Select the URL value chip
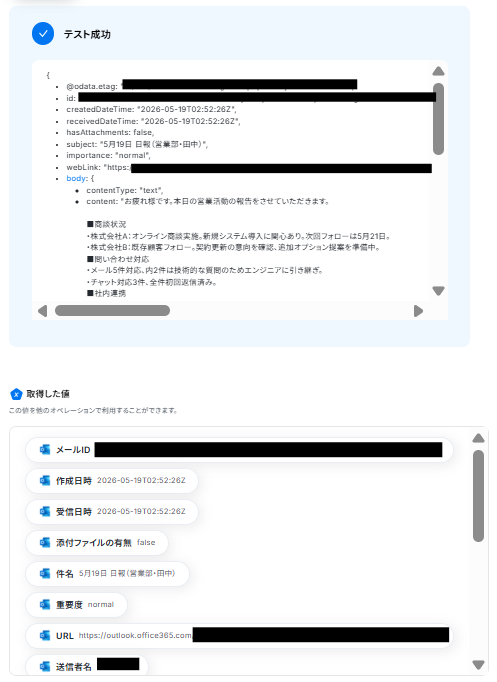 point(239,635)
